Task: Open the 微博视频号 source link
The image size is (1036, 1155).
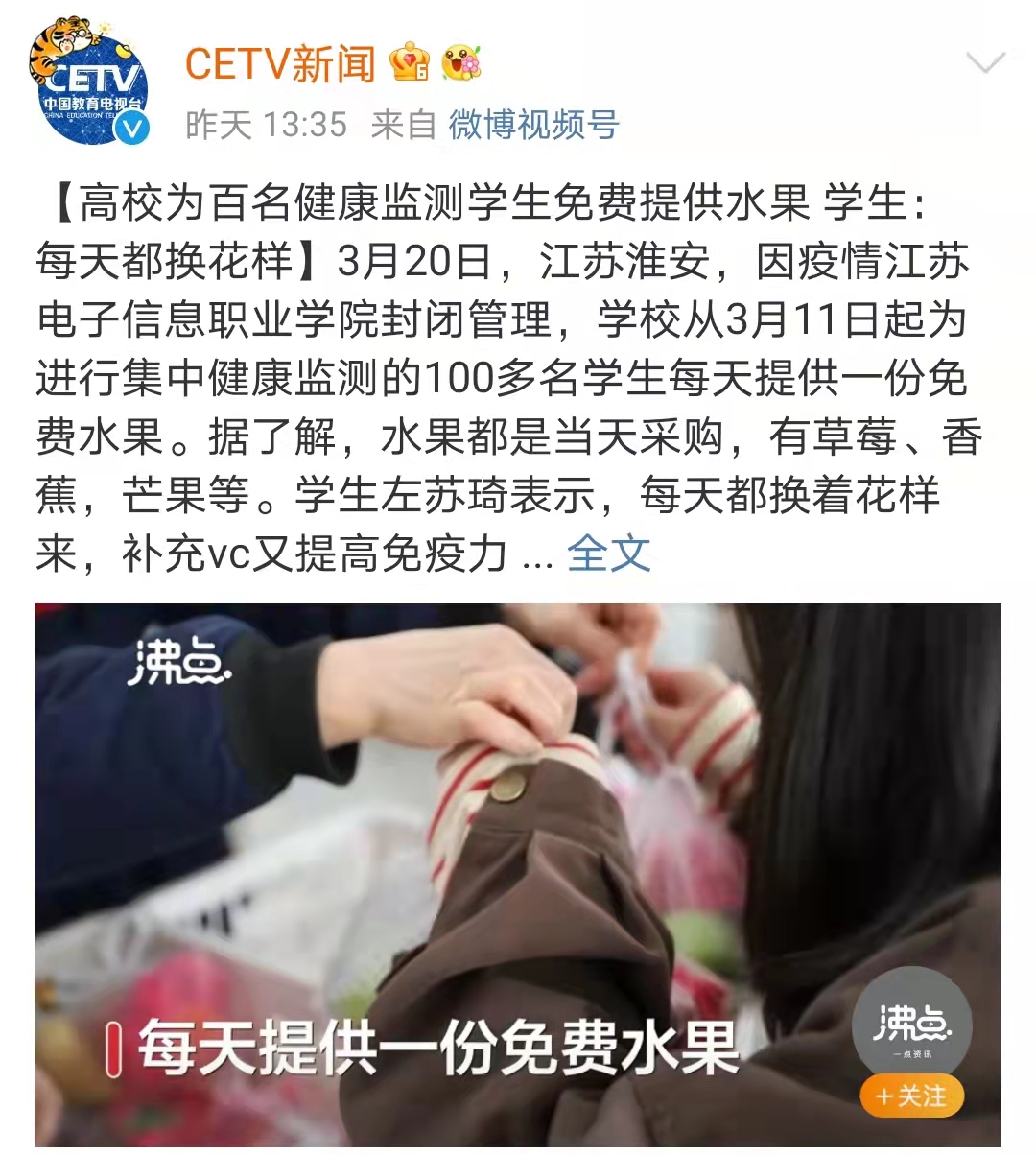Action: coord(533,125)
